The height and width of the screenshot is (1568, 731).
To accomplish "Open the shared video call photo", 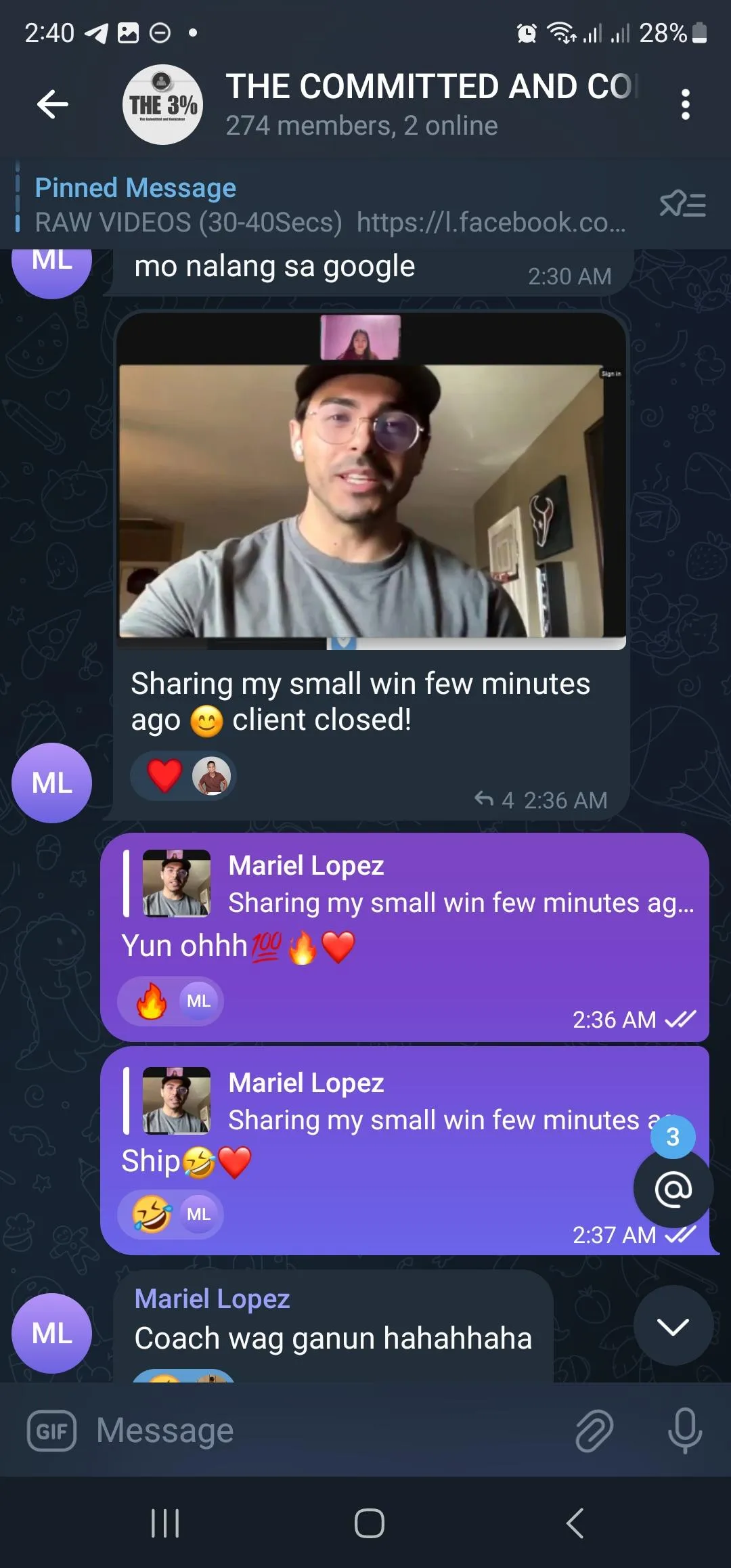I will (372, 481).
